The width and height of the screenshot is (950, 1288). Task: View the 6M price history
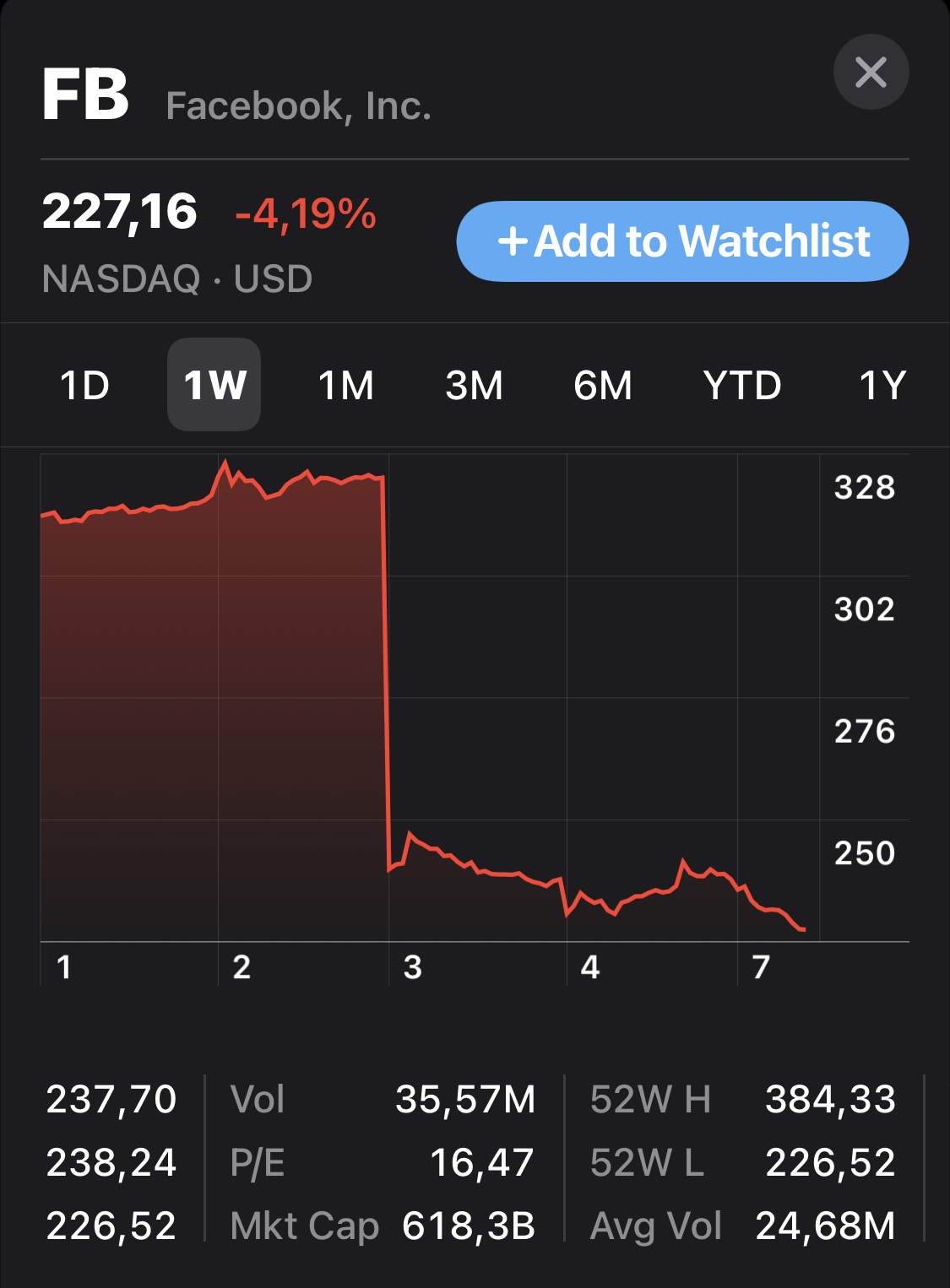tap(603, 386)
